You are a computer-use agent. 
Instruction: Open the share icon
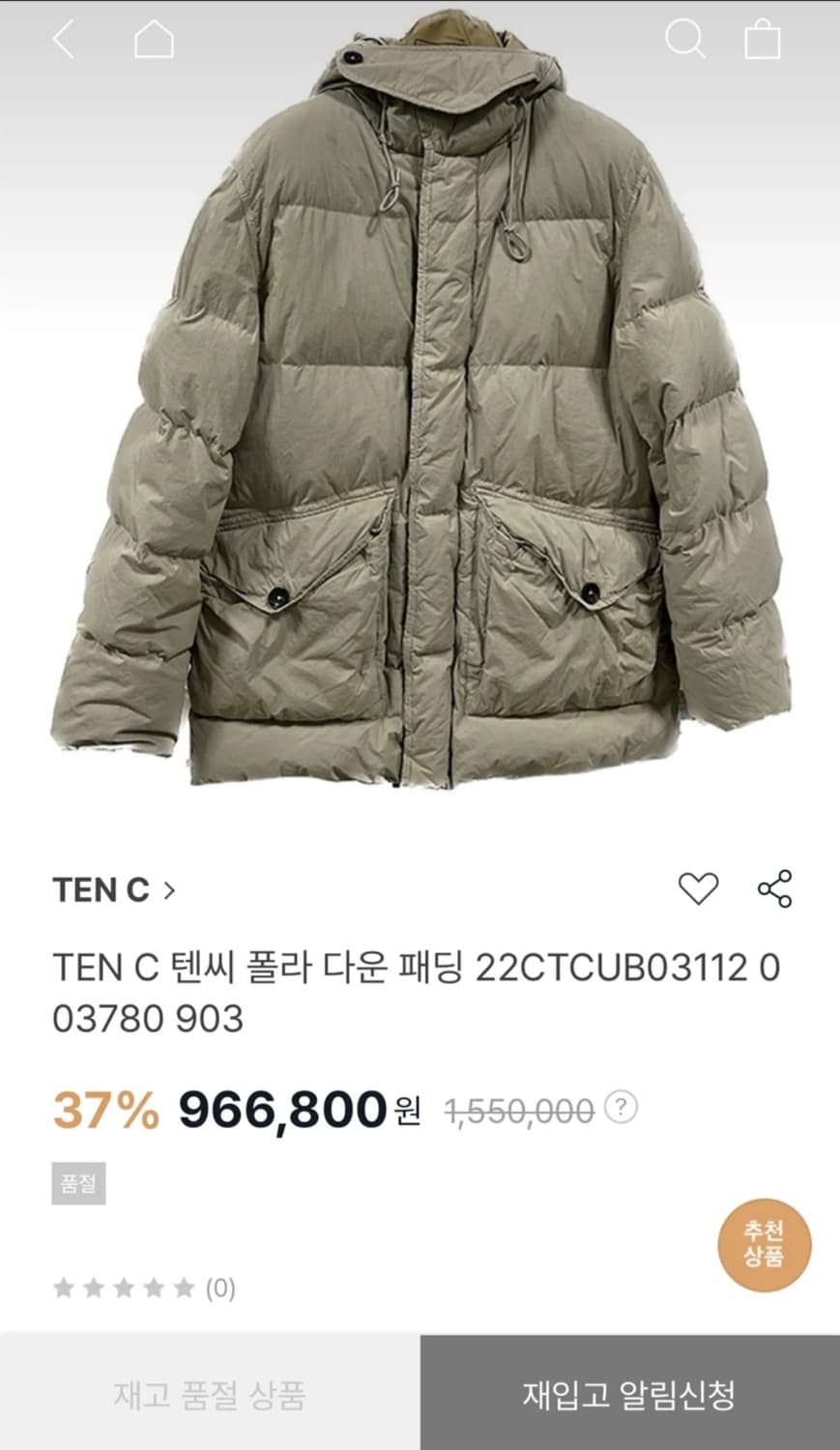(x=773, y=889)
